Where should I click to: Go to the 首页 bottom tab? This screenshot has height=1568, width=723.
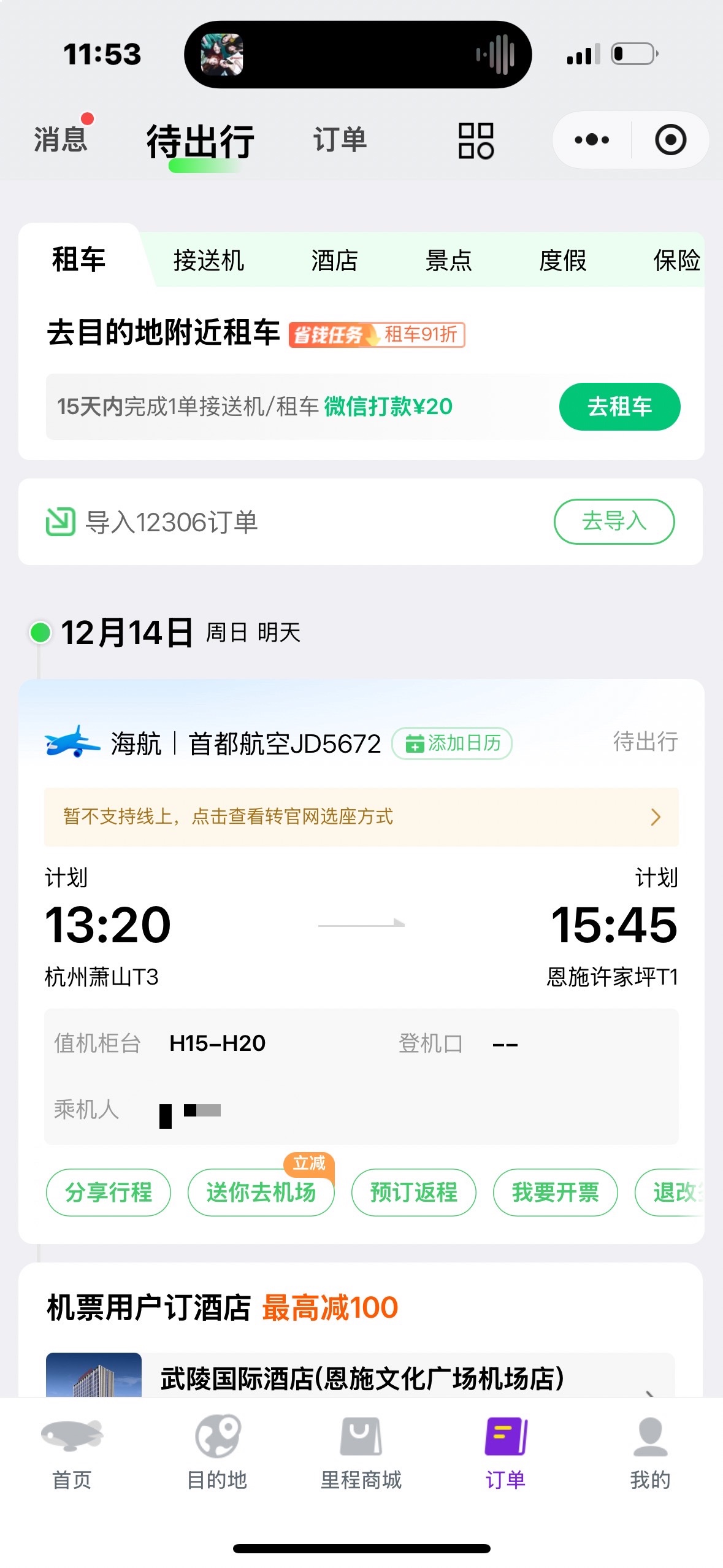point(72,1452)
